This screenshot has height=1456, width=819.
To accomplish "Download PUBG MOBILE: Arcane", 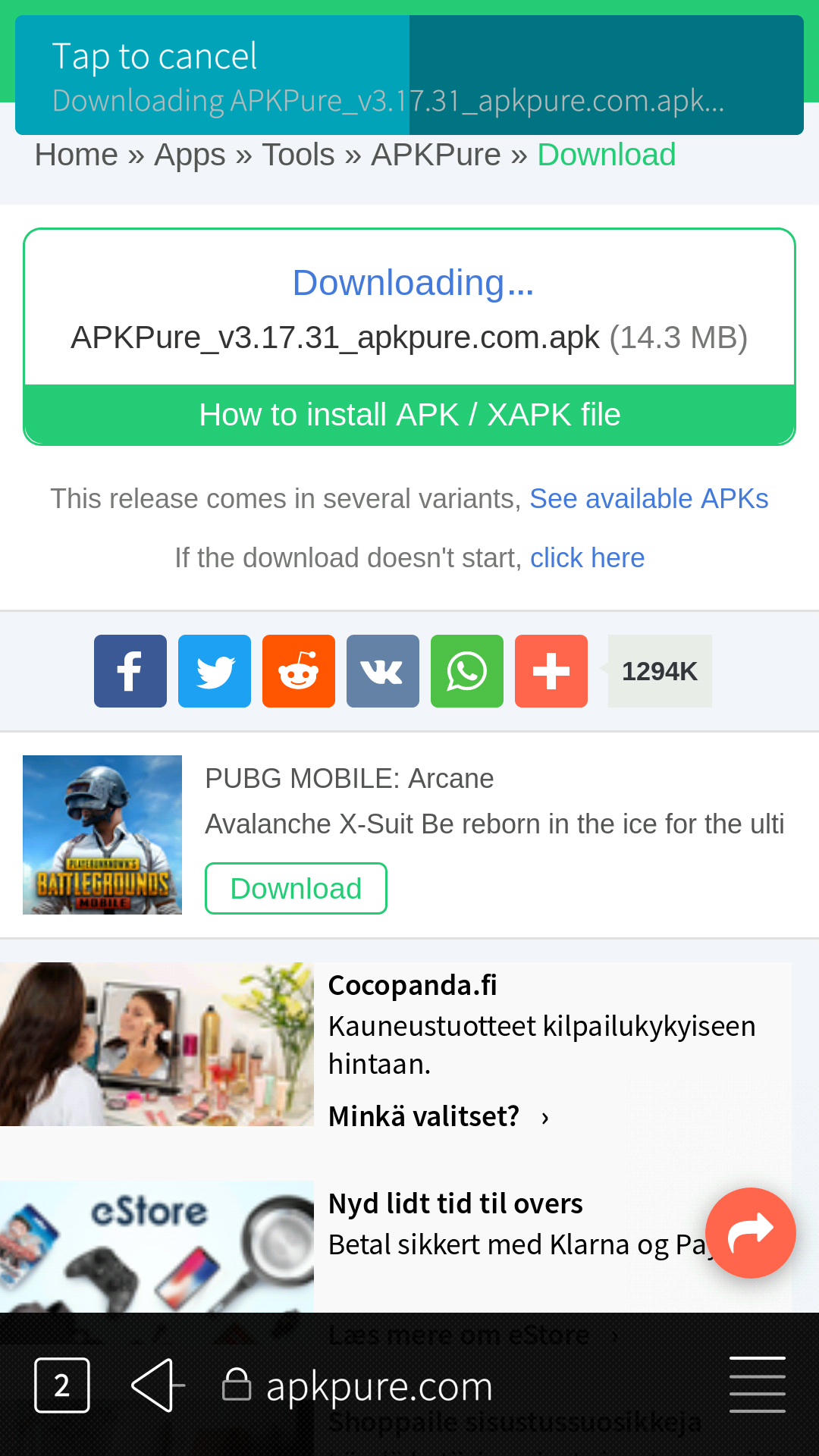I will [x=296, y=888].
